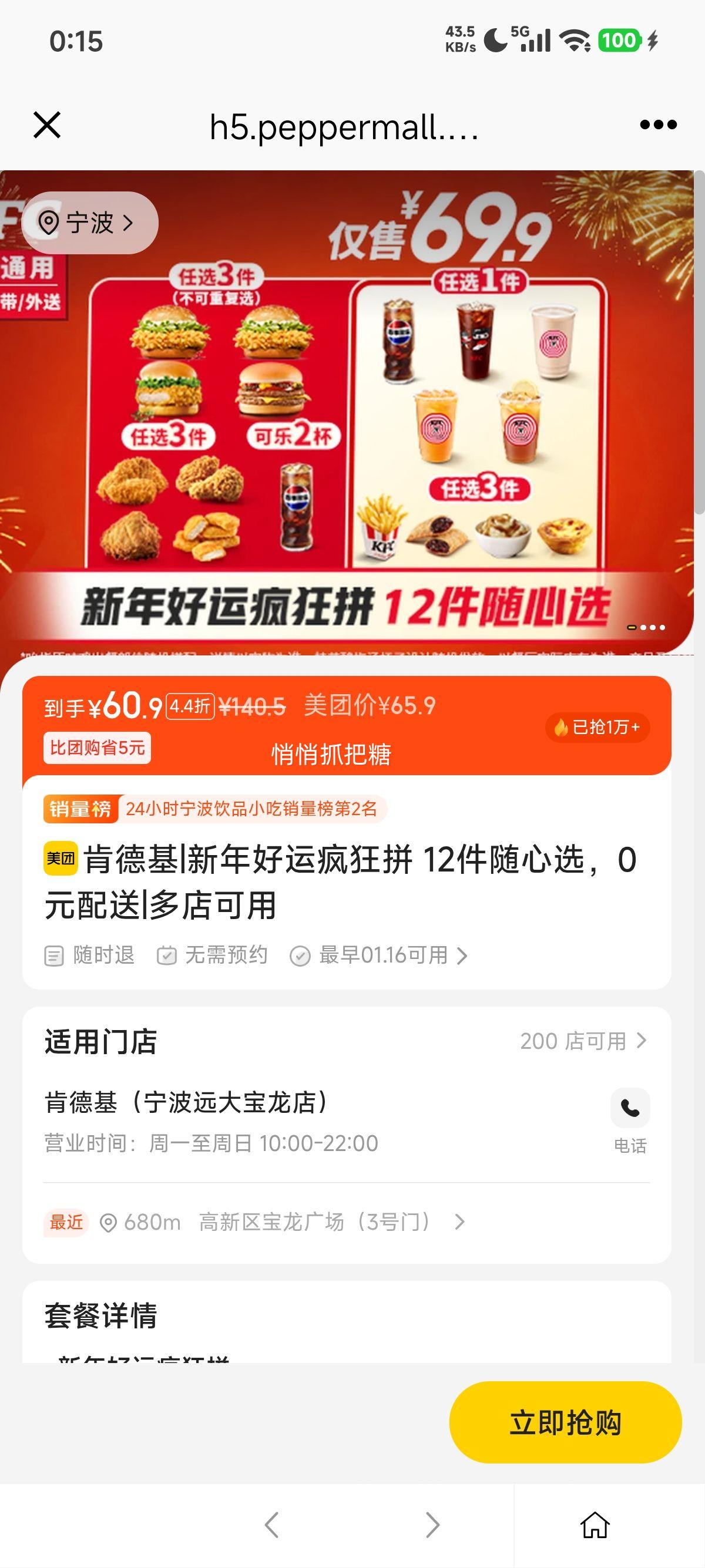This screenshot has height=1568, width=705.
Task: Tap the 随时退 refund policy icon
Action: [x=55, y=955]
